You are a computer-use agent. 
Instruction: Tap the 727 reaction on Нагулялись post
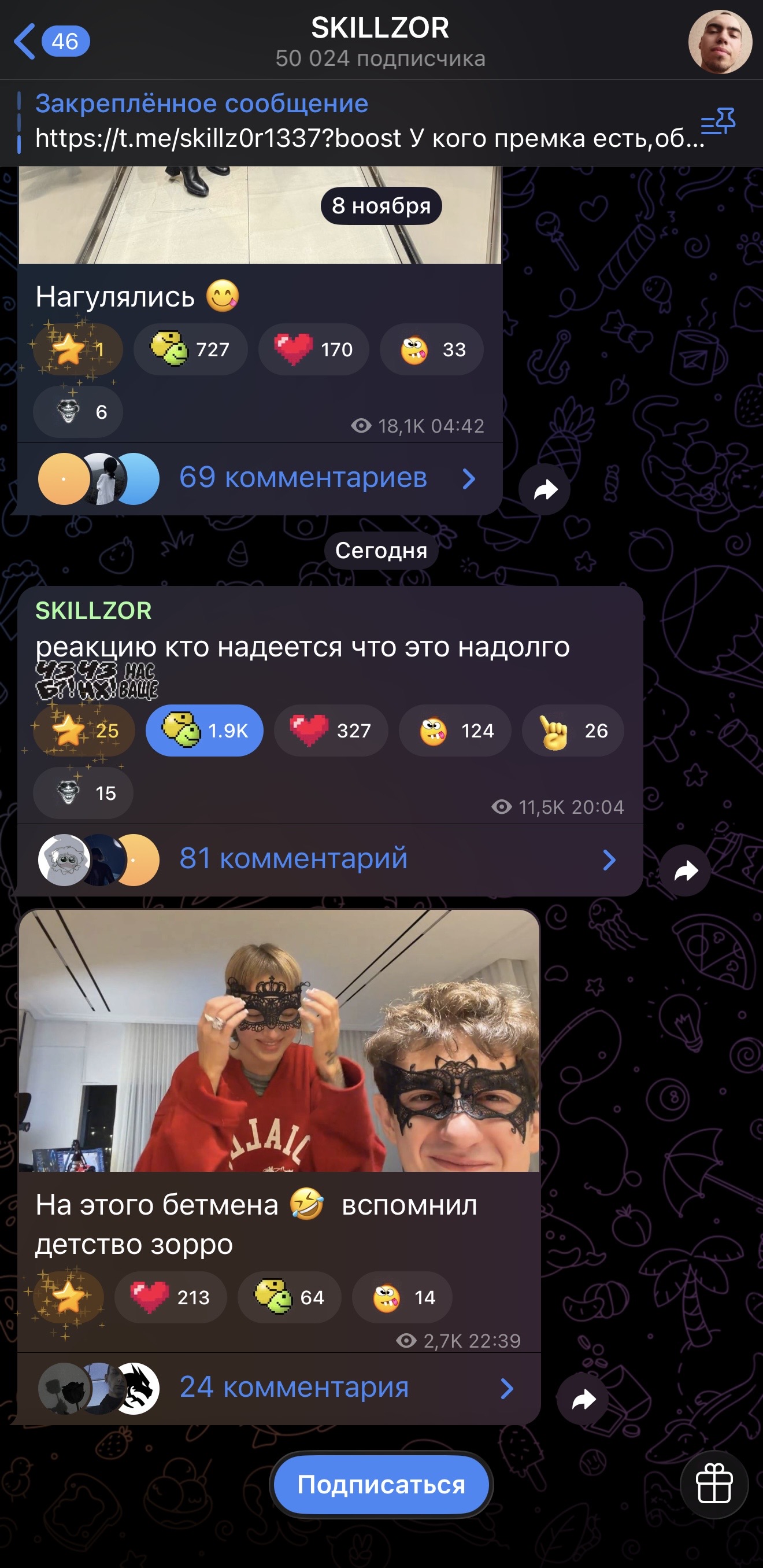point(190,349)
